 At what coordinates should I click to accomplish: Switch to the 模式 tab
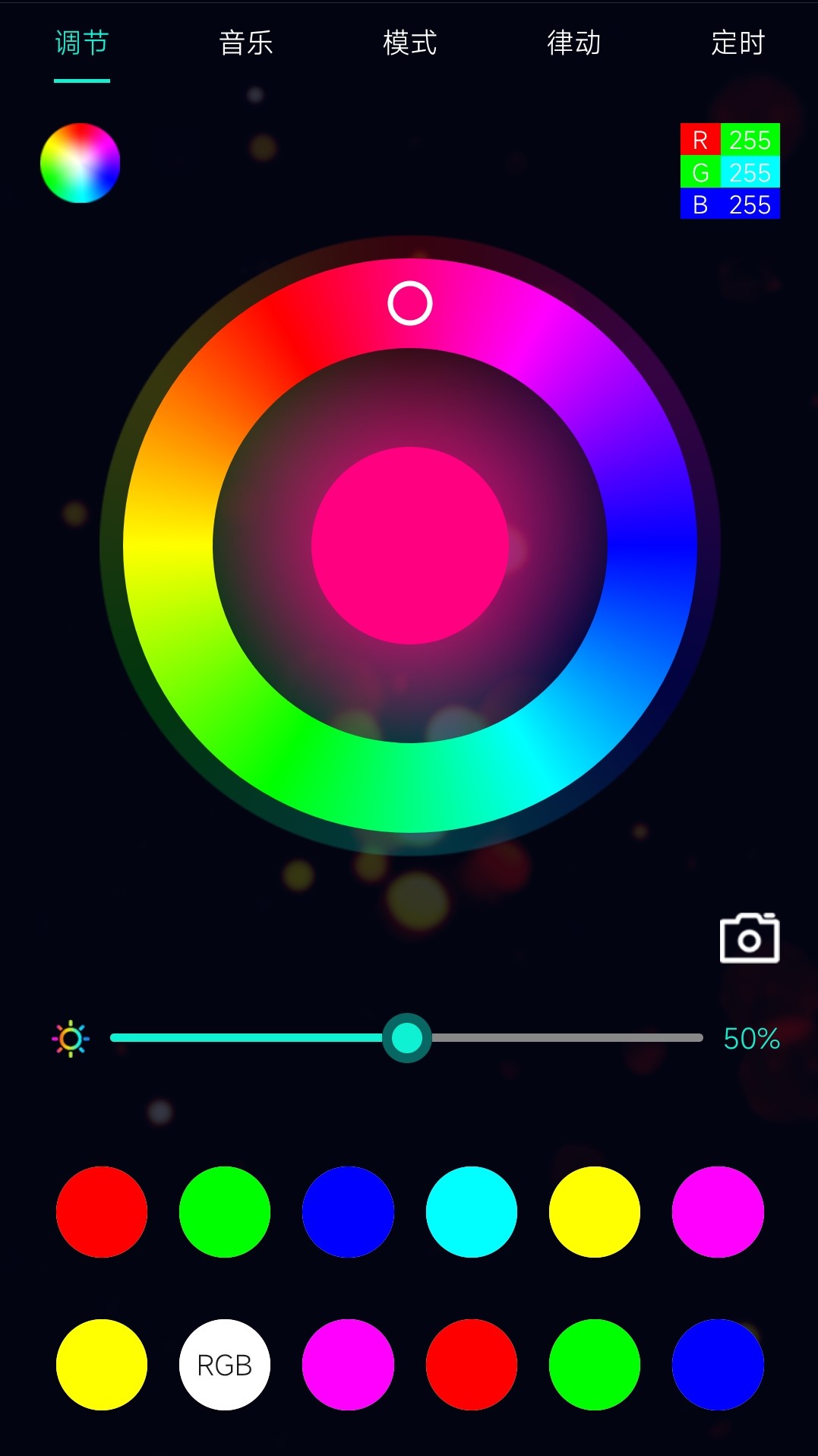(x=409, y=43)
